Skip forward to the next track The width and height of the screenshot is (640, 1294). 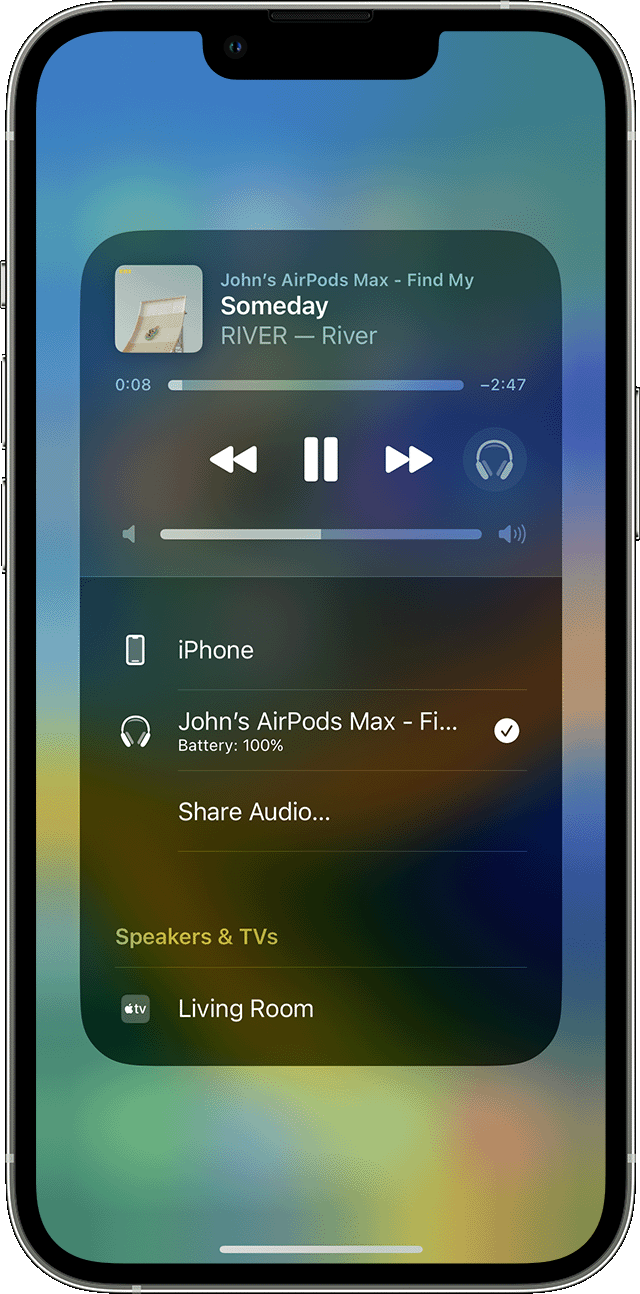(409, 460)
